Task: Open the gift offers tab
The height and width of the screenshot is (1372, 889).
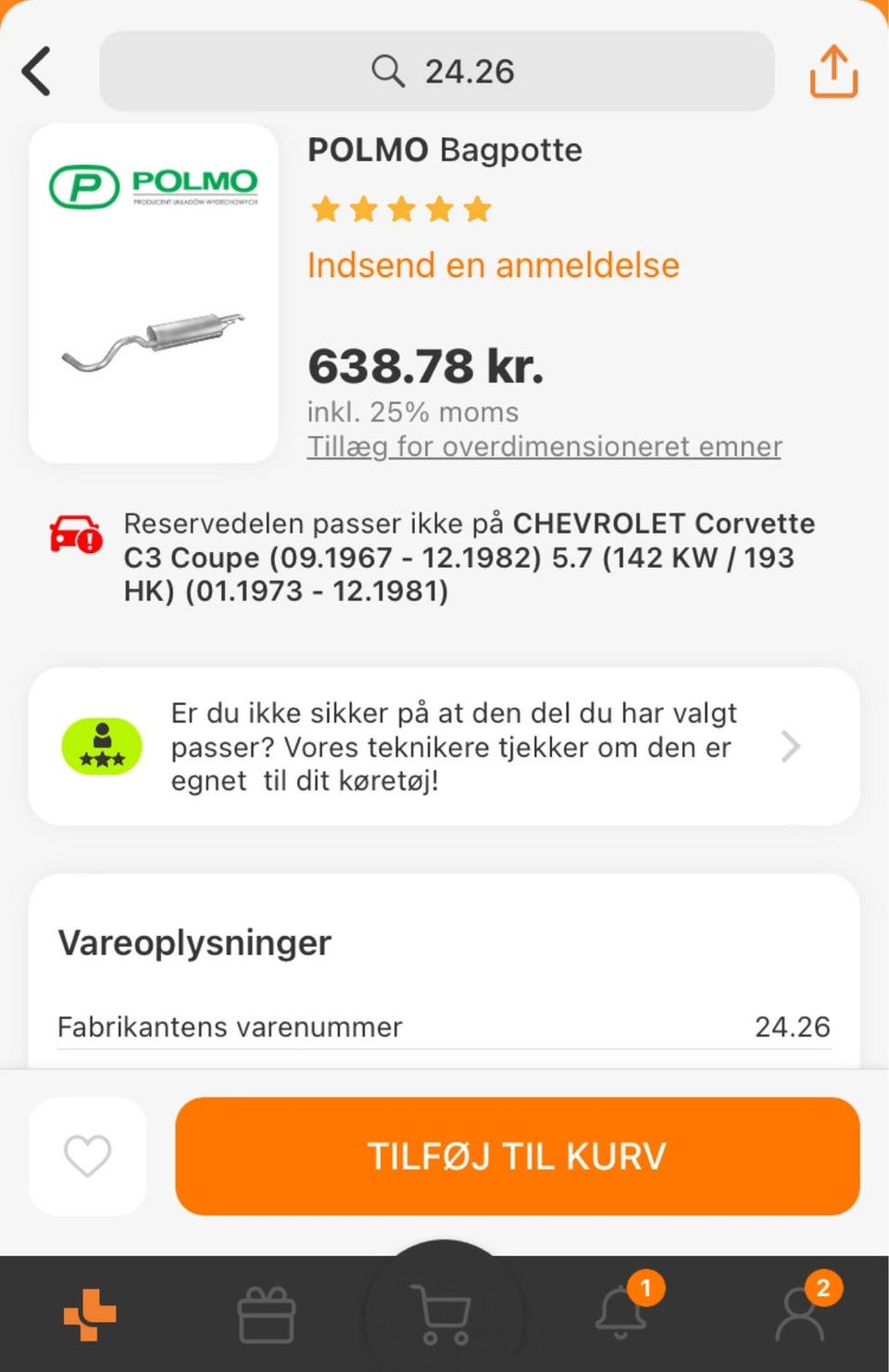Action: 267,1314
